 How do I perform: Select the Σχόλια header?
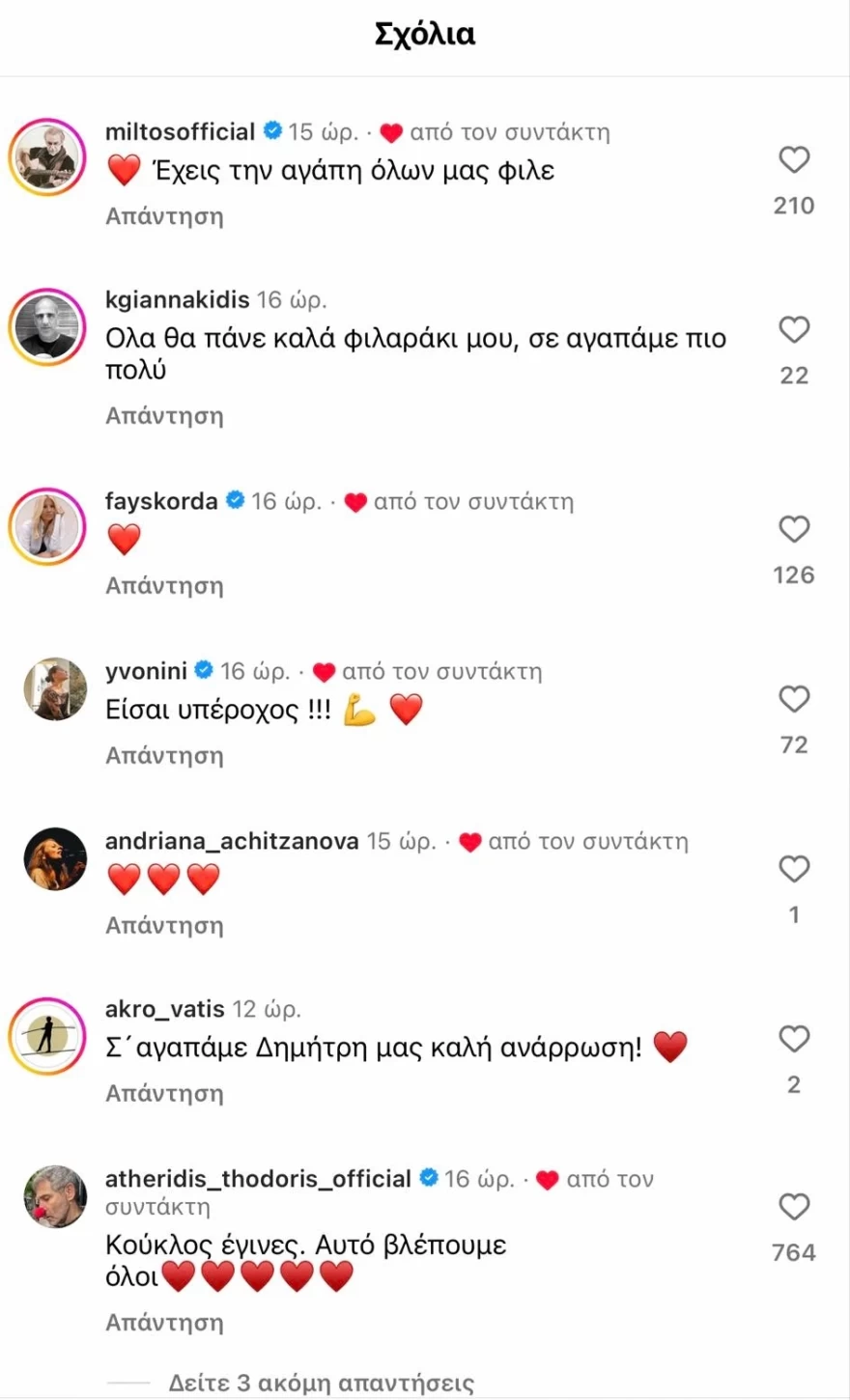[425, 34]
